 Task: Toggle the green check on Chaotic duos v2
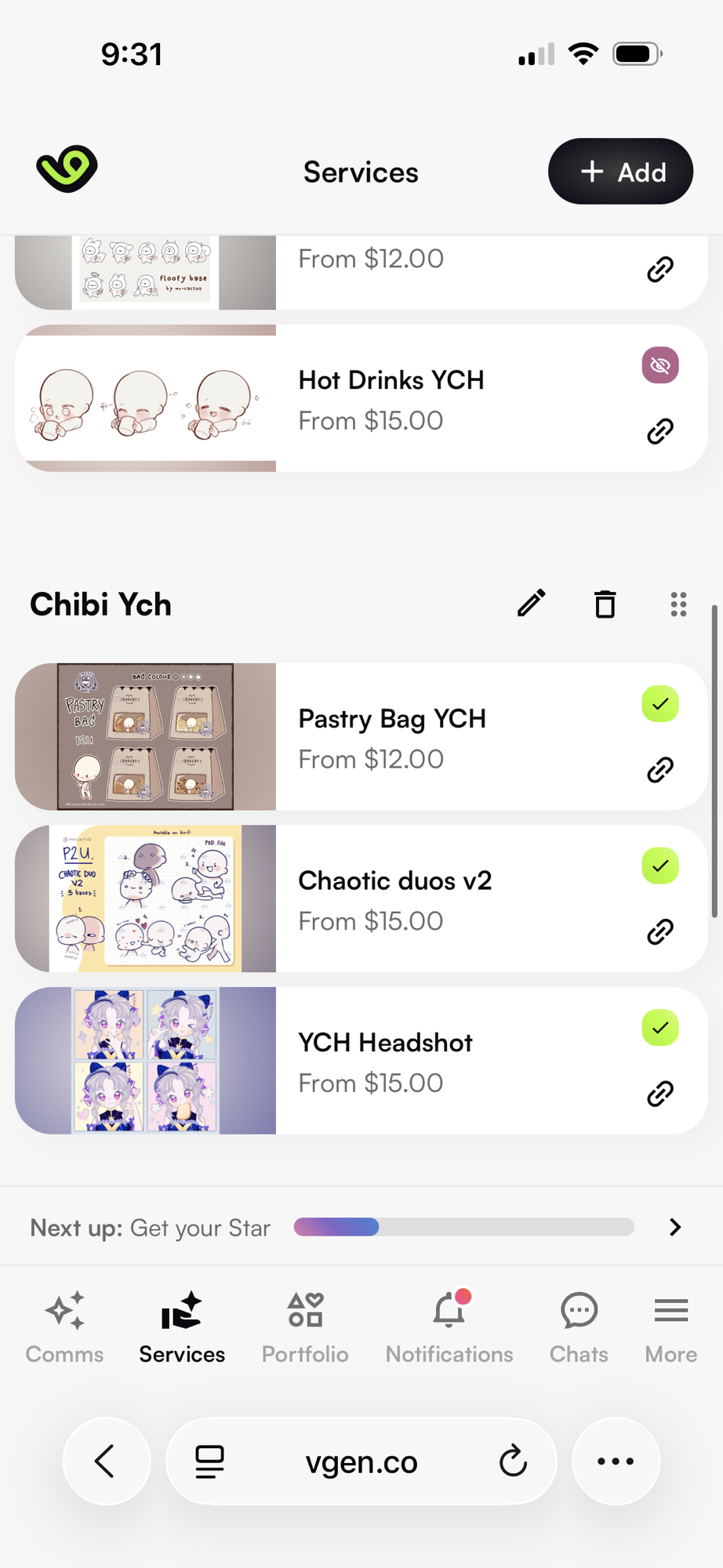point(660,866)
